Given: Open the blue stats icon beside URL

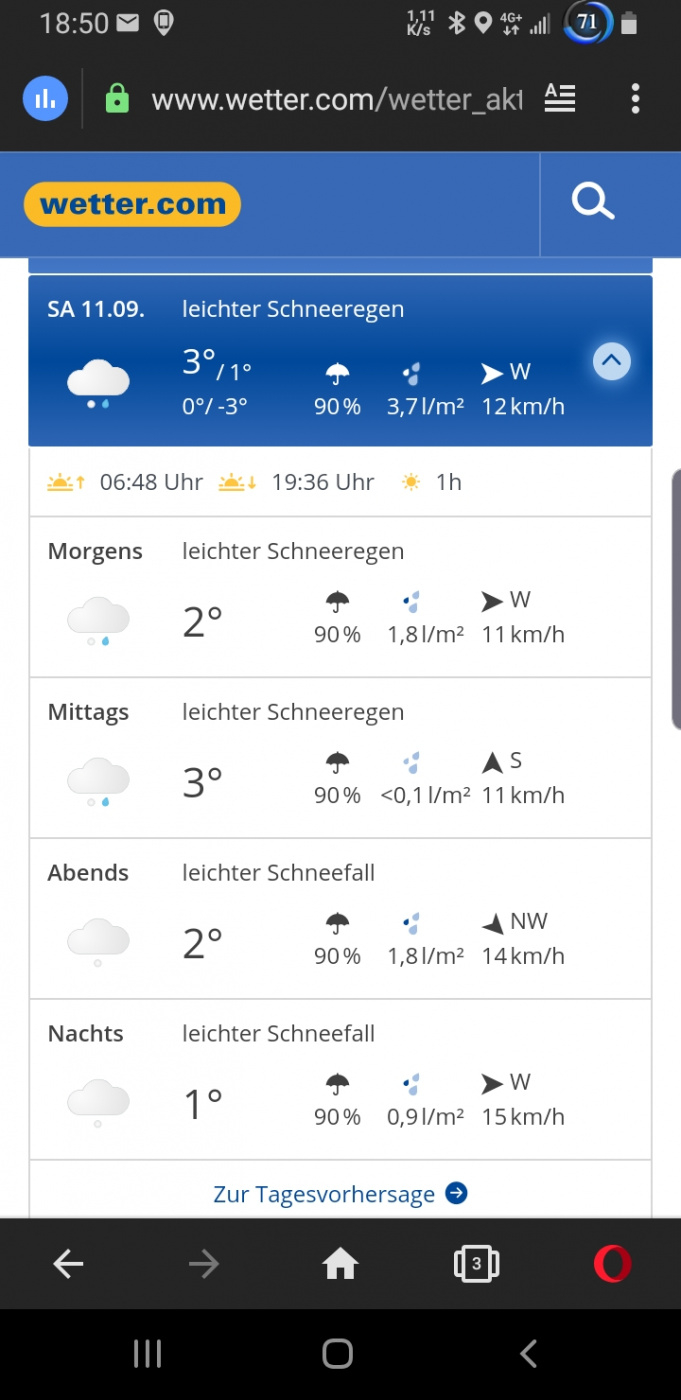Looking at the screenshot, I should coord(45,98).
